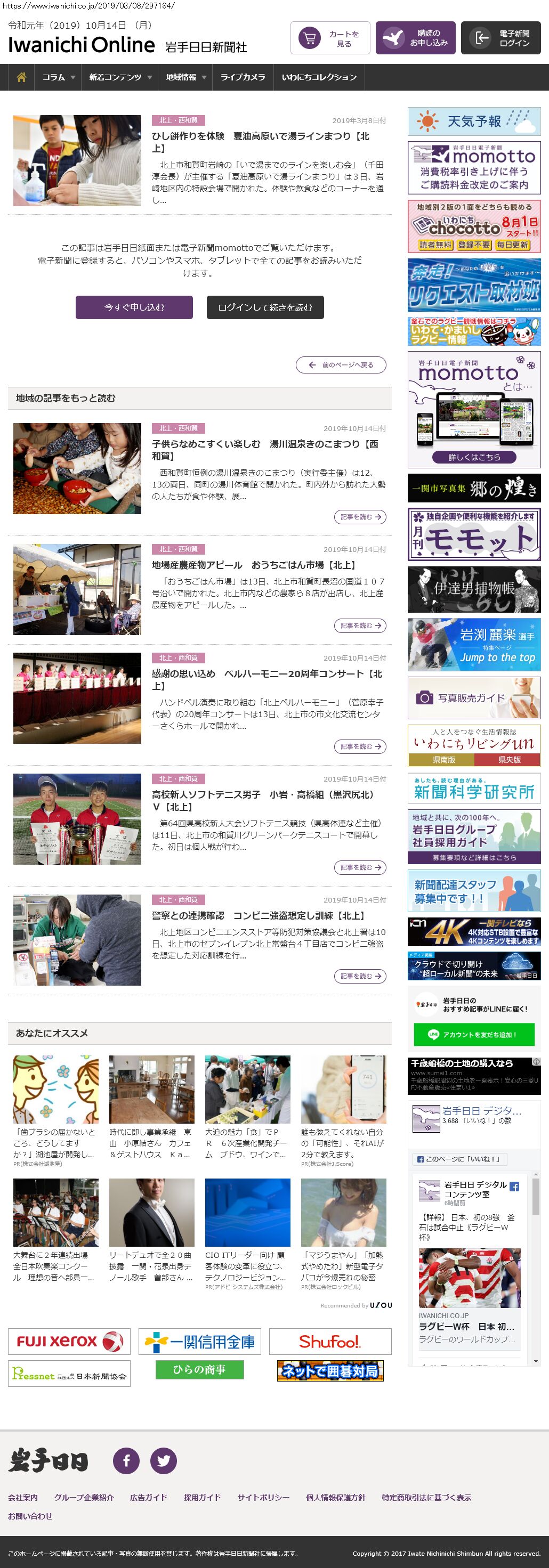Open the 電子新聞ログイン login

click(x=500, y=38)
